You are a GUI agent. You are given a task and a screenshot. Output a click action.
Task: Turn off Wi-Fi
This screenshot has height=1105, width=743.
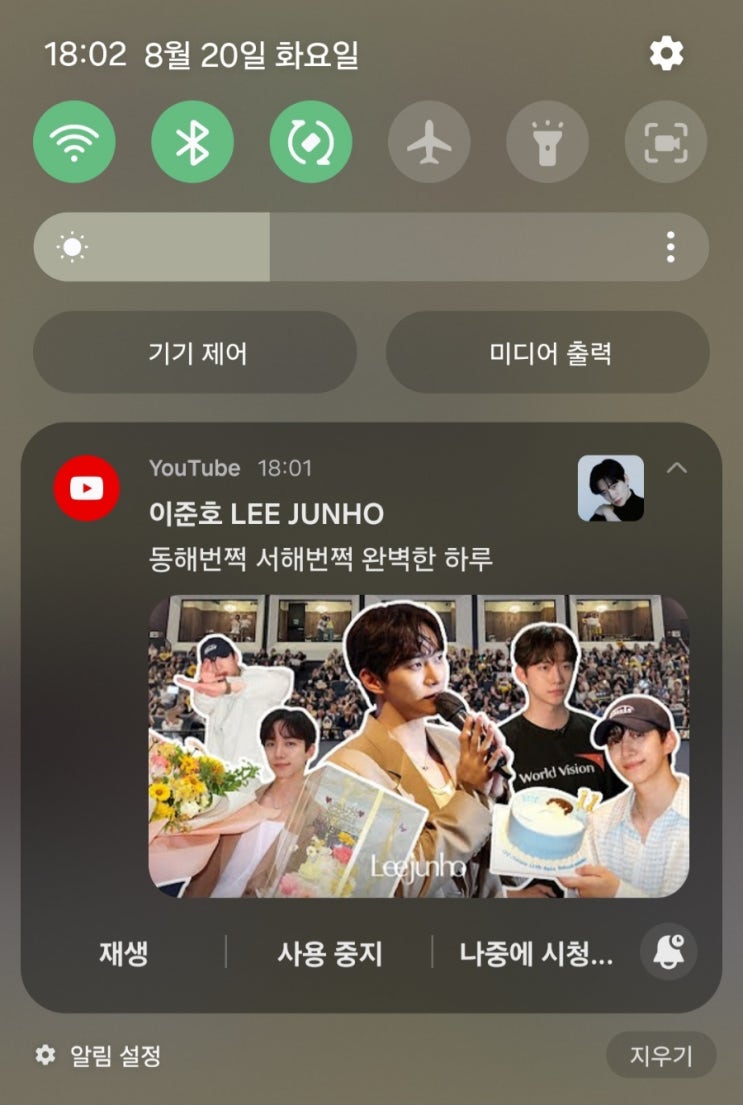coord(74,142)
